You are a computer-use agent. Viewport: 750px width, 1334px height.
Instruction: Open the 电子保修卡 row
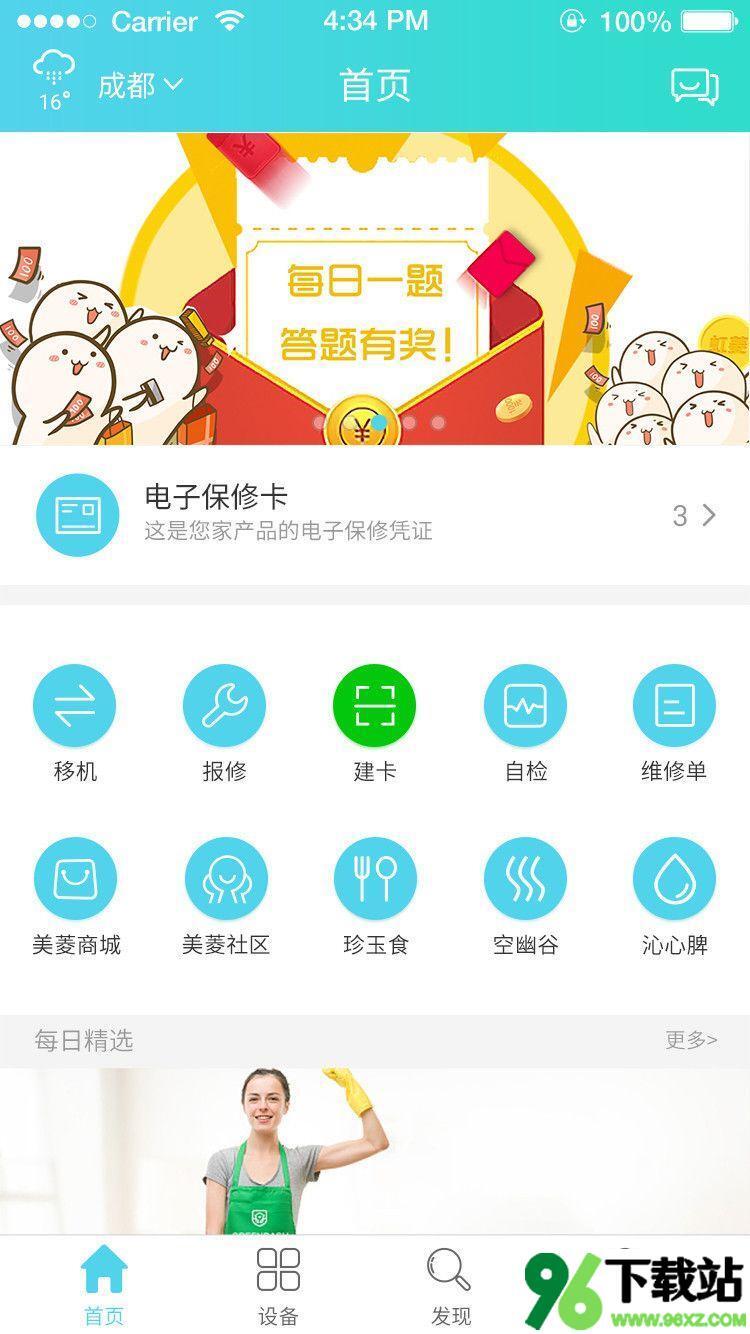click(375, 515)
